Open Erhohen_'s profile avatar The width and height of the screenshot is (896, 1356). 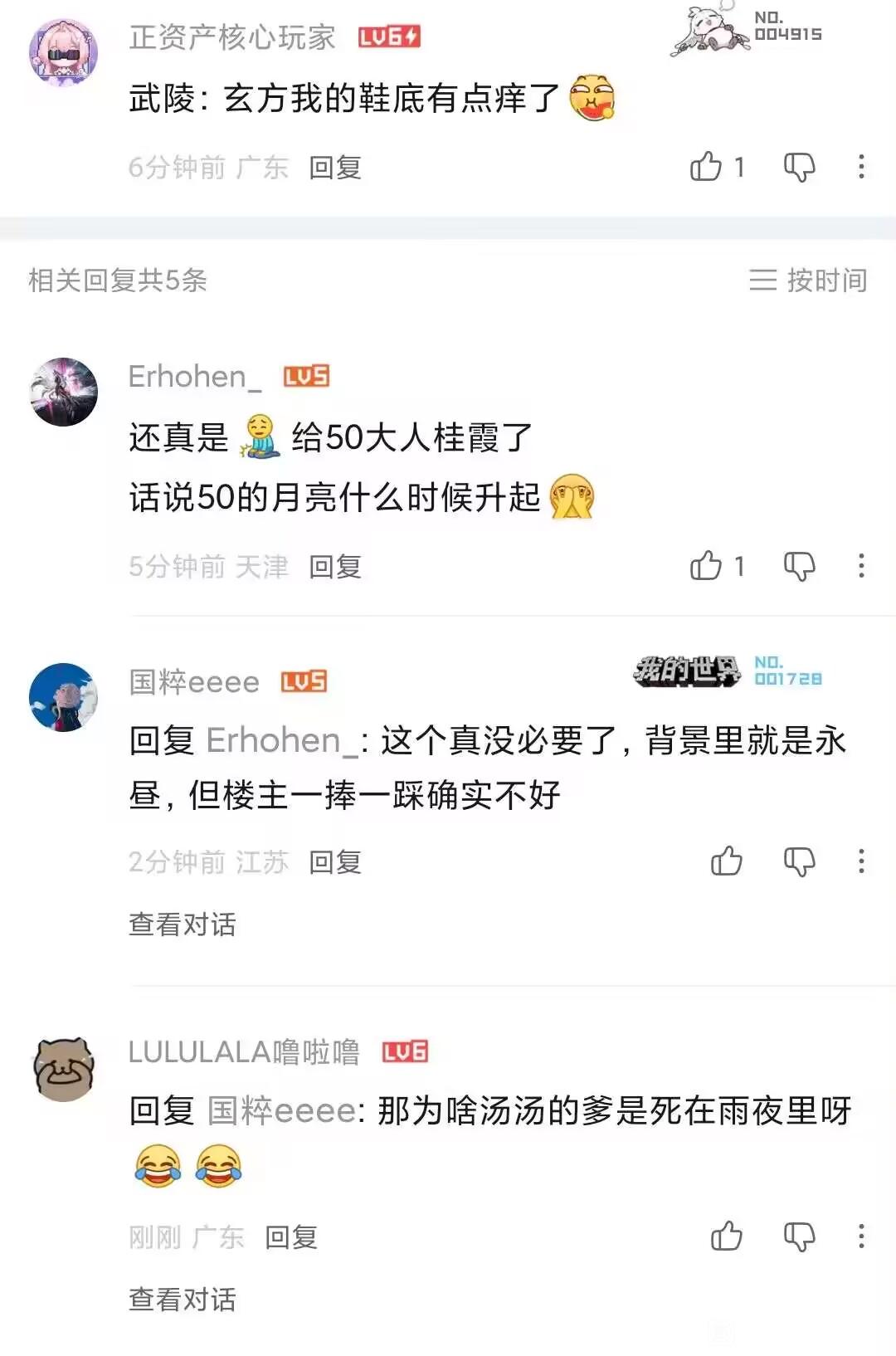[x=64, y=392]
